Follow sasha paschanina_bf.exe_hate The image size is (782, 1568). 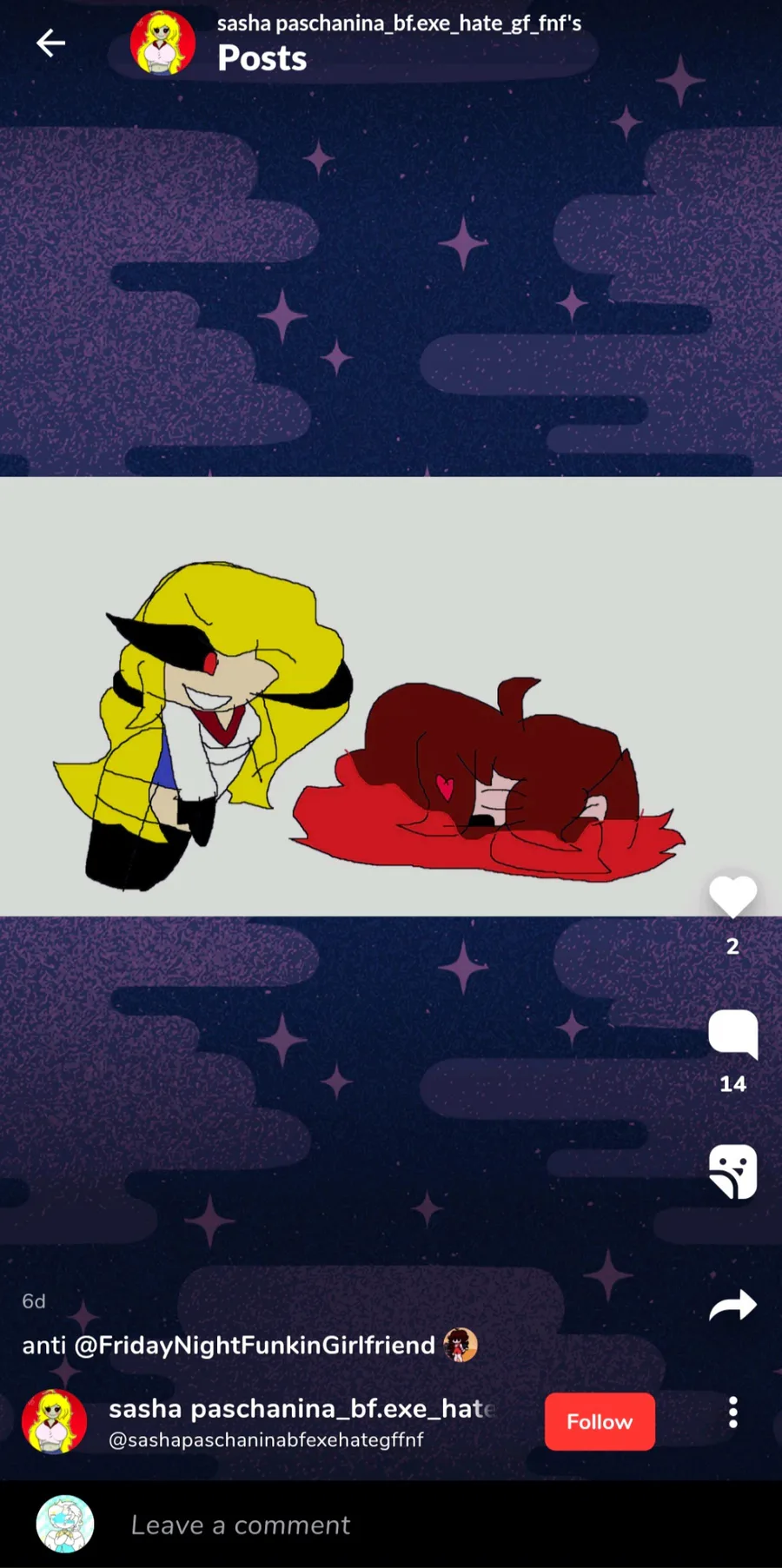tap(600, 1421)
